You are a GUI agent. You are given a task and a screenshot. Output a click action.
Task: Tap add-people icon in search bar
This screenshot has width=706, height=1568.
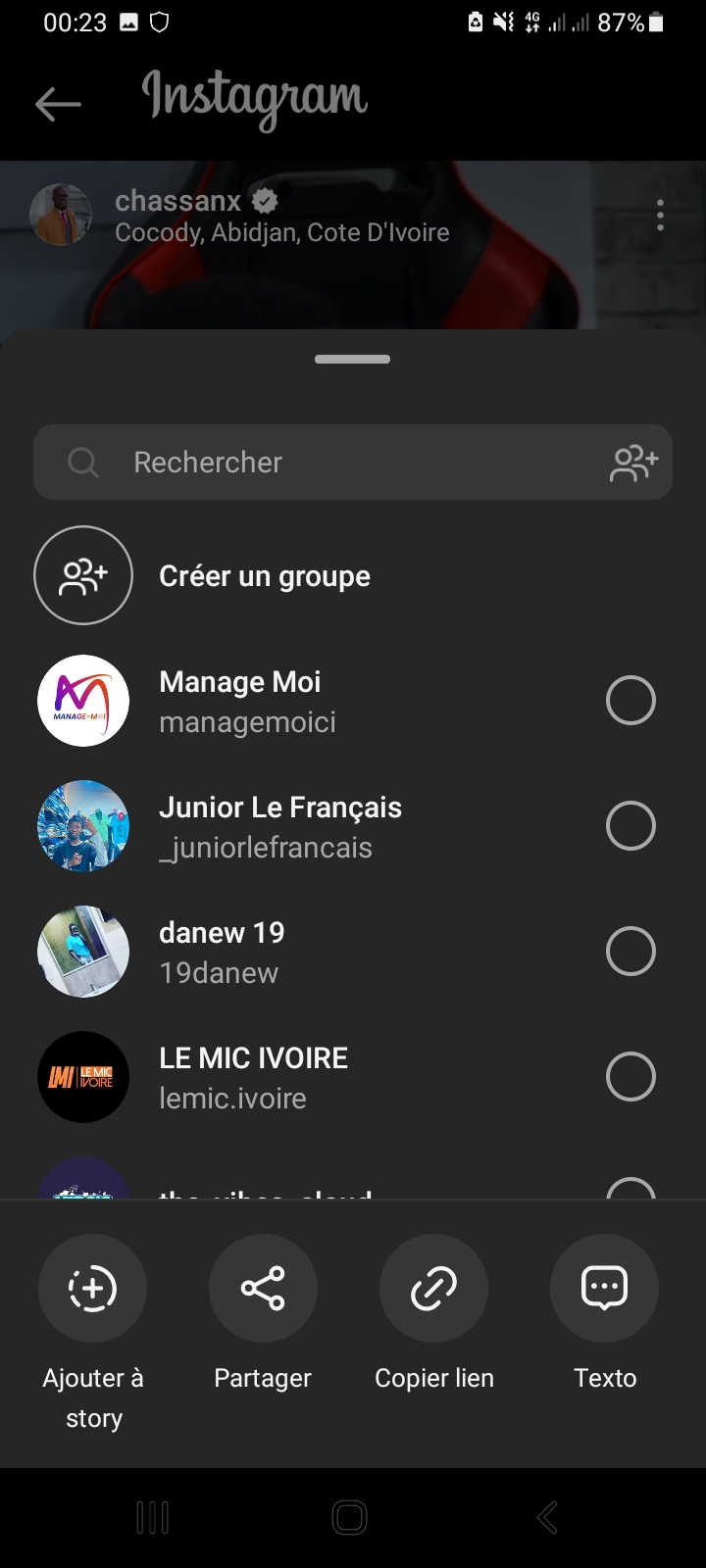(633, 463)
